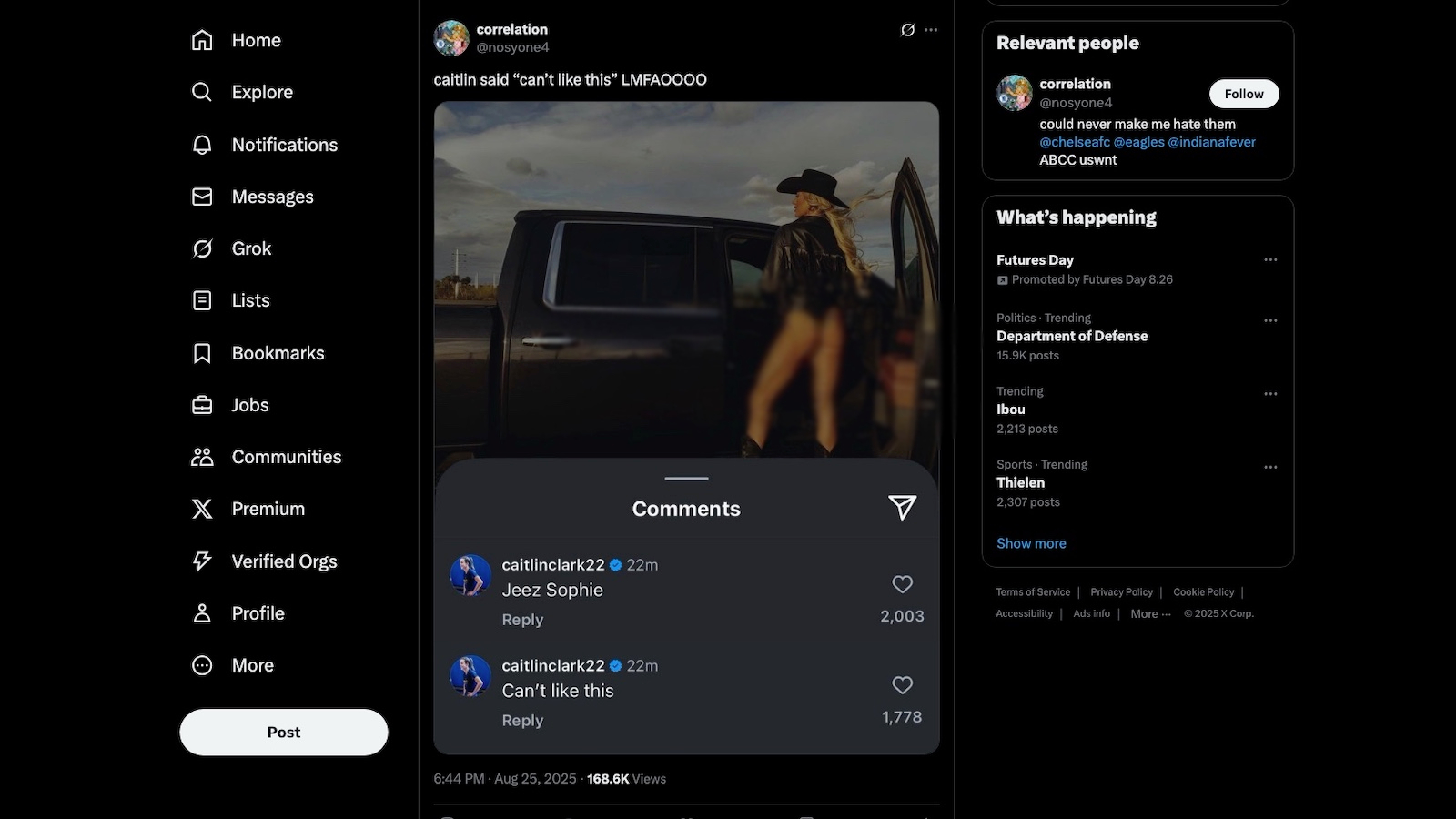Show more trending topics

click(1031, 543)
